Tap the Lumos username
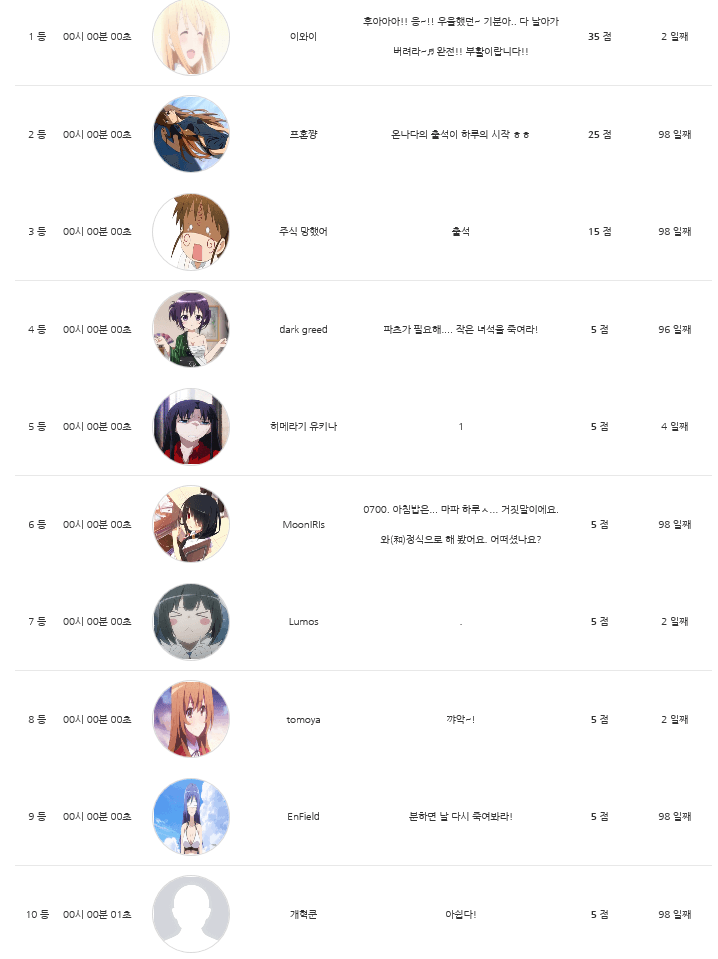This screenshot has height=959, width=718. coord(303,622)
